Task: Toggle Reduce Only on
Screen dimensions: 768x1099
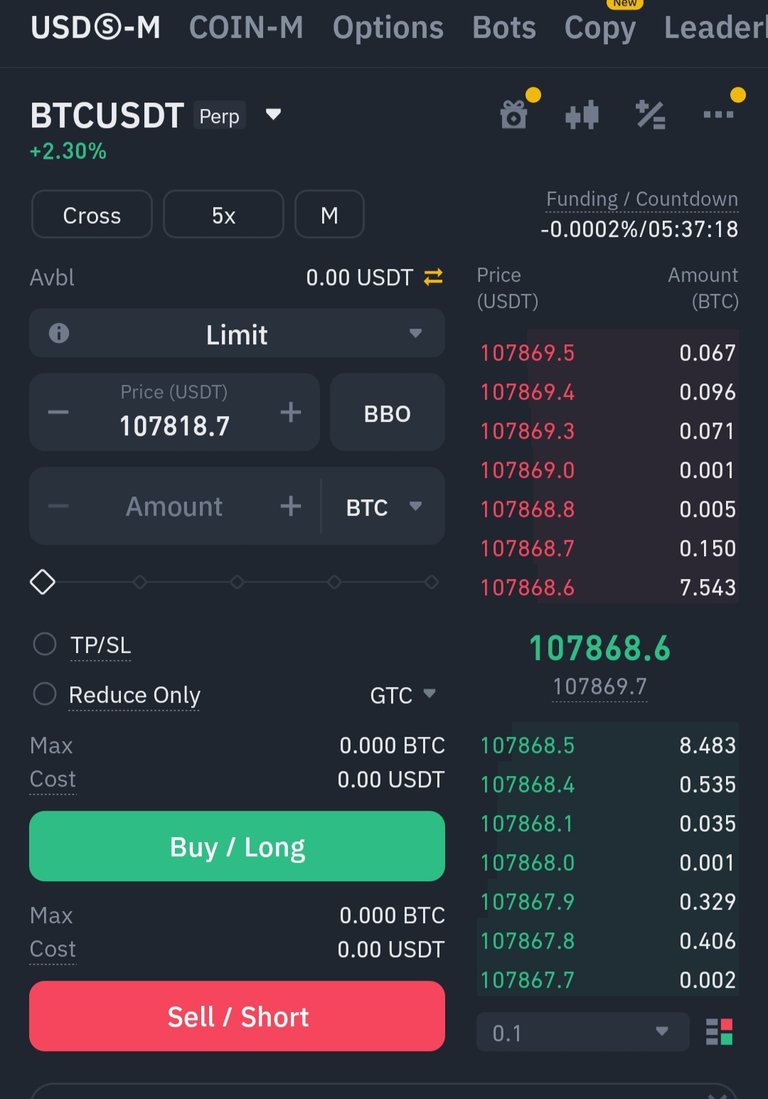Action: pyautogui.click(x=45, y=694)
